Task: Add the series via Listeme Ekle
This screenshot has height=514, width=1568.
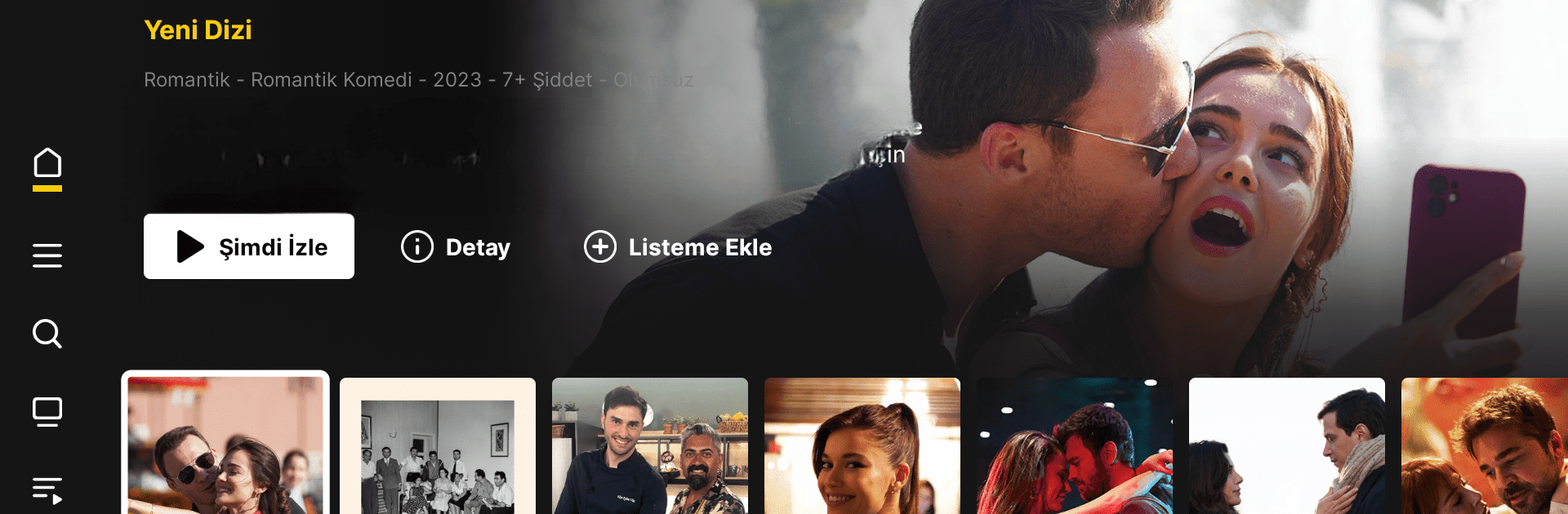Action: 678,246
